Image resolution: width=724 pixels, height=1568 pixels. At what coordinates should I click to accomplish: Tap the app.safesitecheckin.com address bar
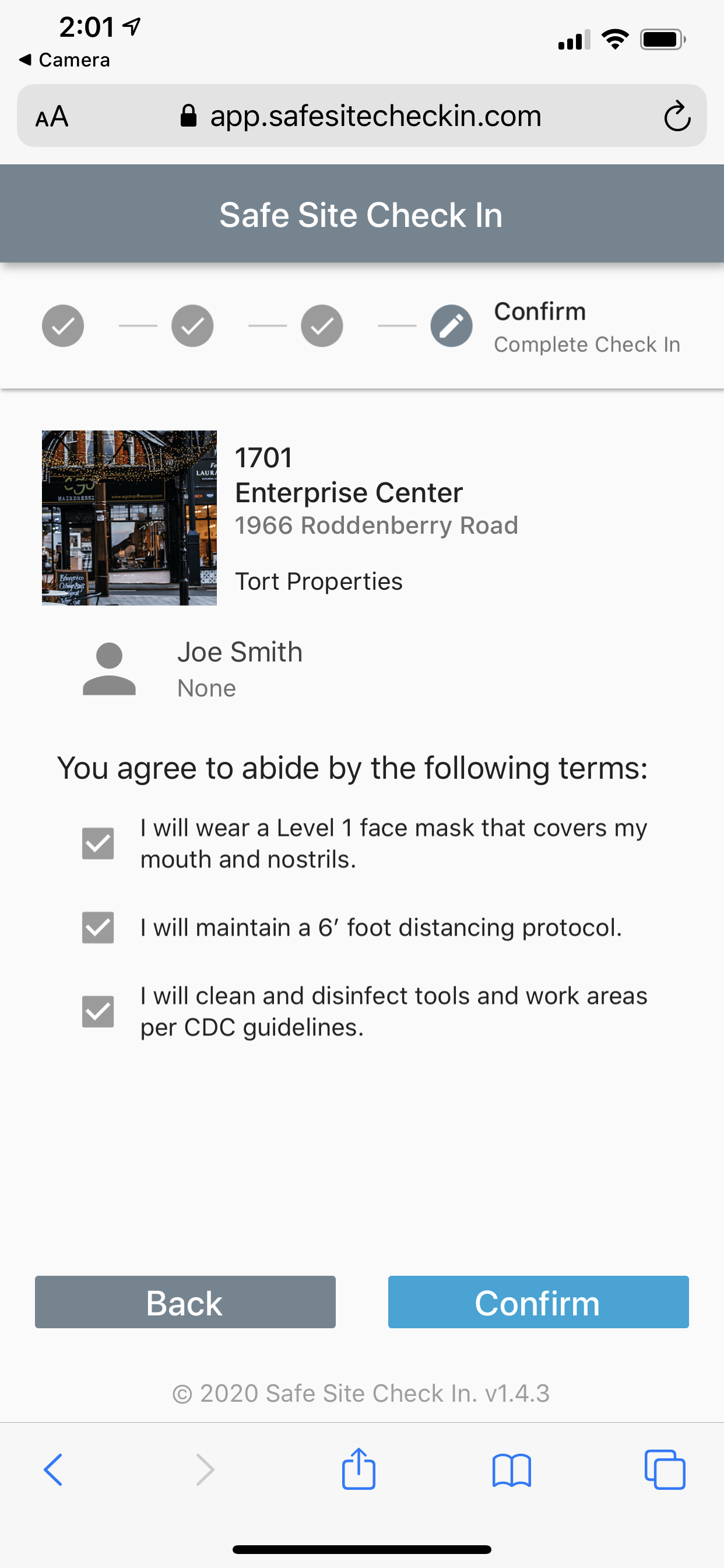point(375,116)
